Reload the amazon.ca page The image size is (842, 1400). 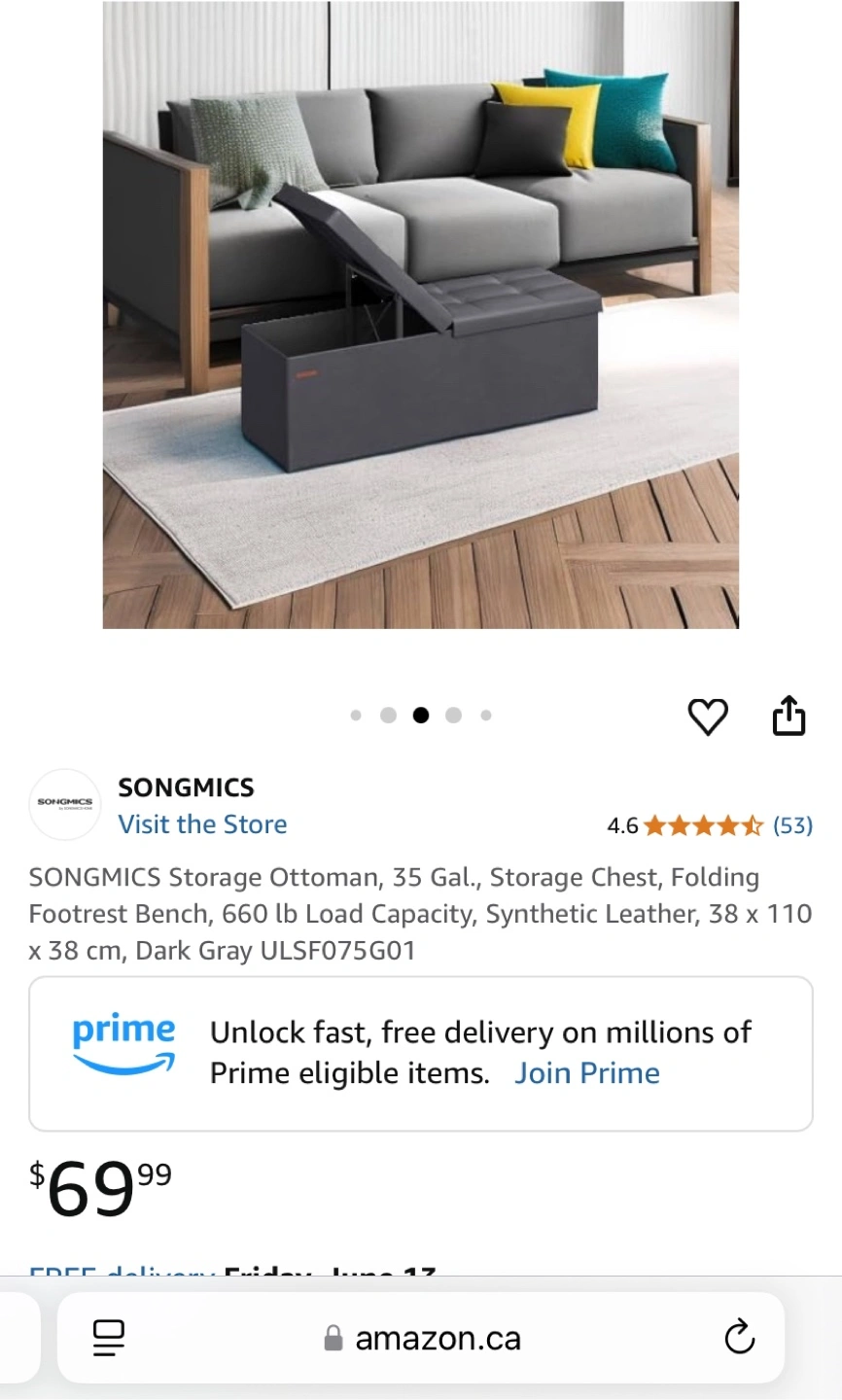[740, 1337]
